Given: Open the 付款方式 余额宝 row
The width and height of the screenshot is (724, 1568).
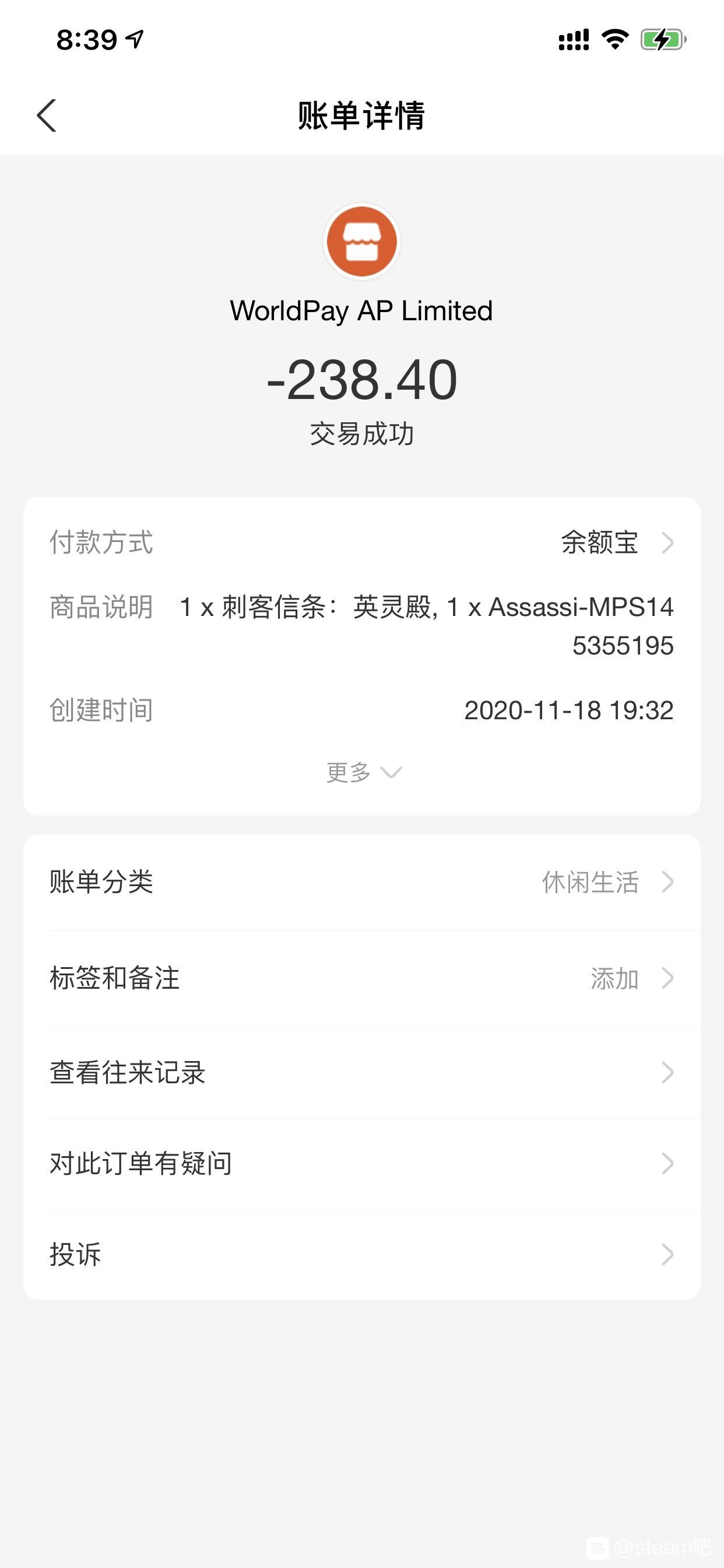Looking at the screenshot, I should (362, 542).
